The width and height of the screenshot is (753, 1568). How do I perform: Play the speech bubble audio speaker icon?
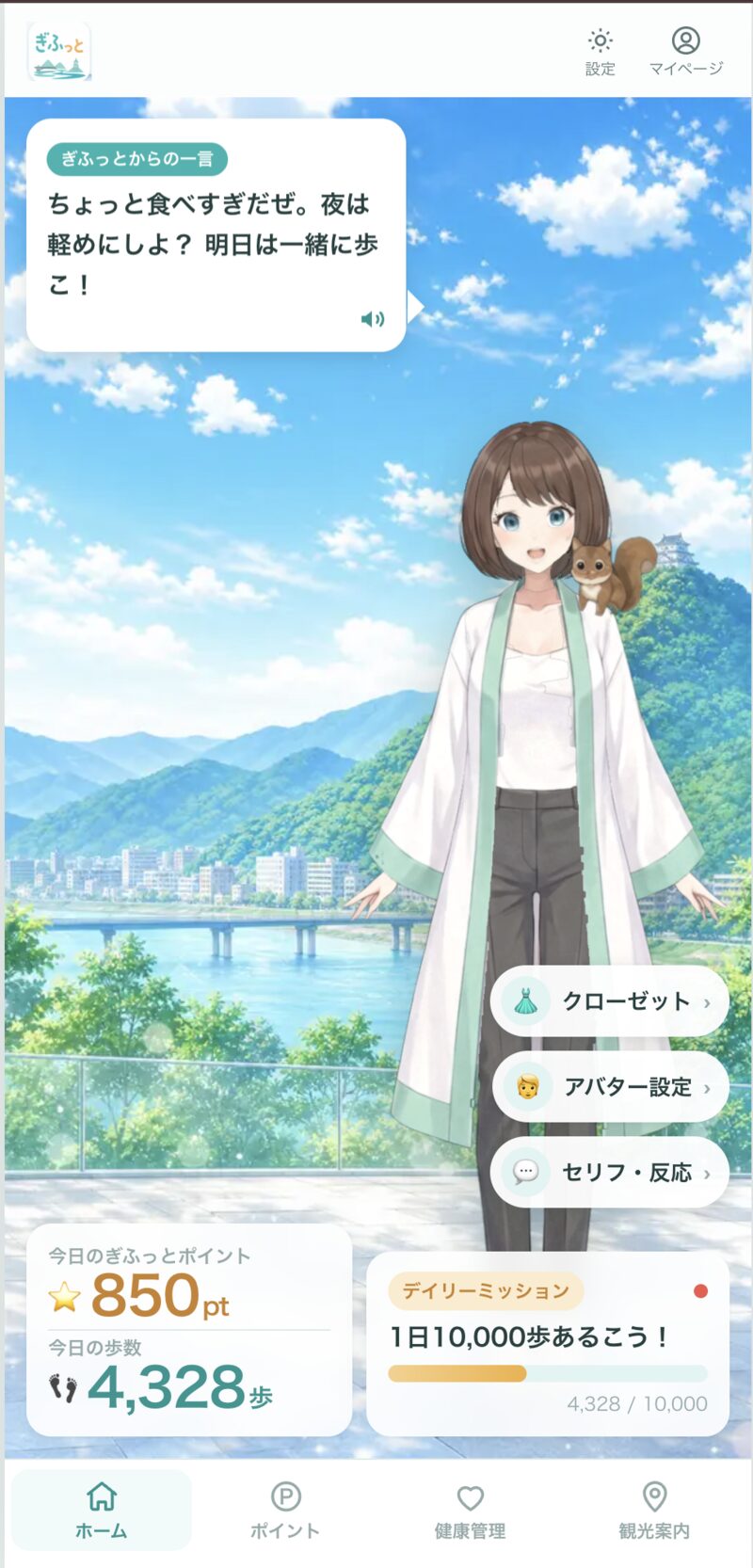pyautogui.click(x=373, y=319)
